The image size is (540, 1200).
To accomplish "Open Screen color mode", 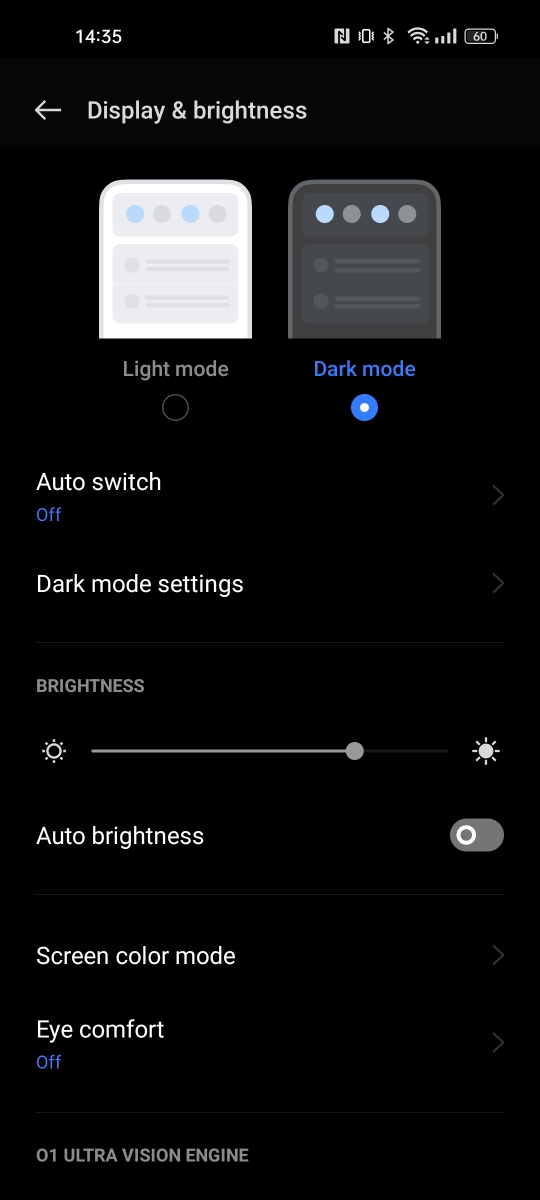I will coord(270,956).
